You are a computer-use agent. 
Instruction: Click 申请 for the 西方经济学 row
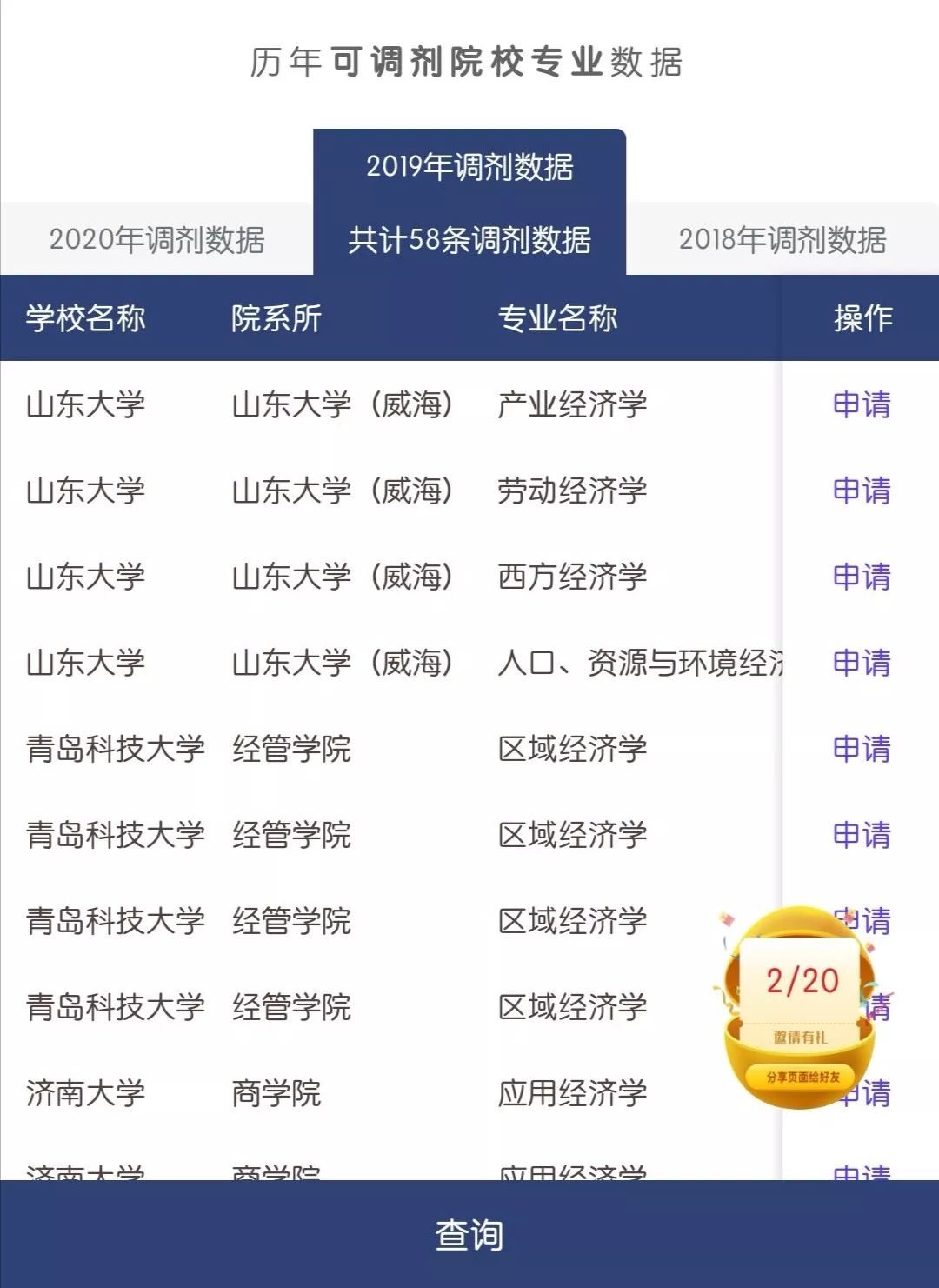coord(862,575)
